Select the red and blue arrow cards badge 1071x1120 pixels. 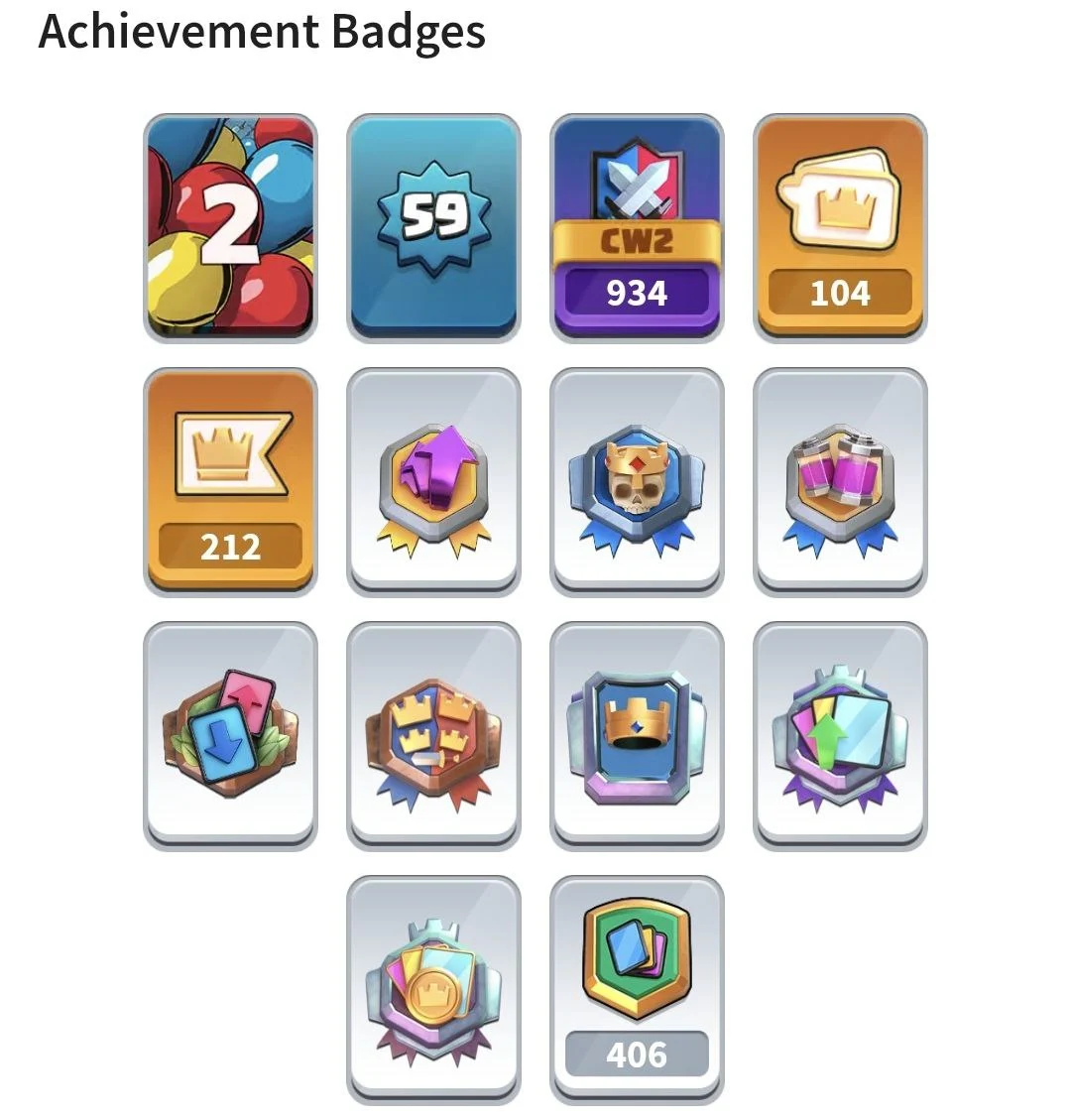coord(230,736)
